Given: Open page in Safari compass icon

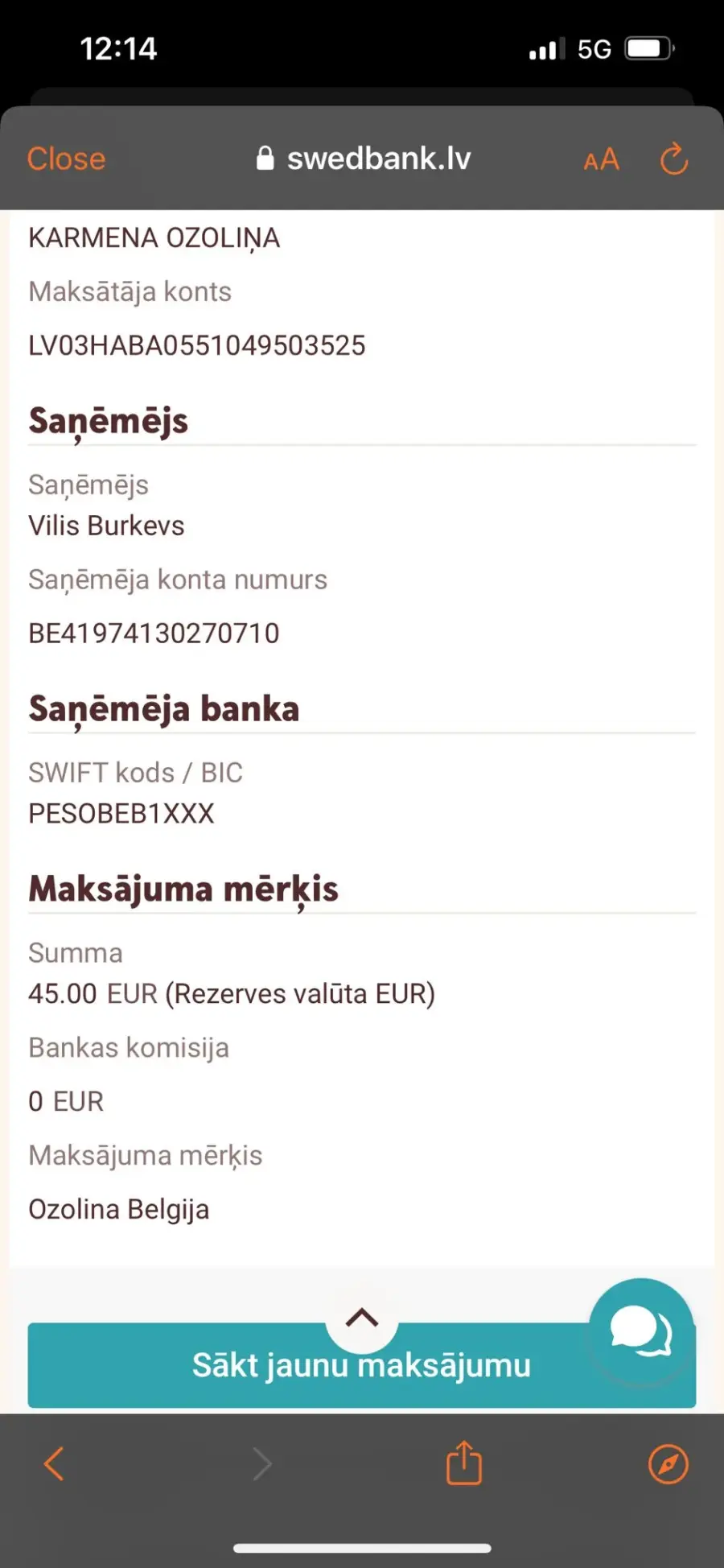Looking at the screenshot, I should pos(668,1463).
